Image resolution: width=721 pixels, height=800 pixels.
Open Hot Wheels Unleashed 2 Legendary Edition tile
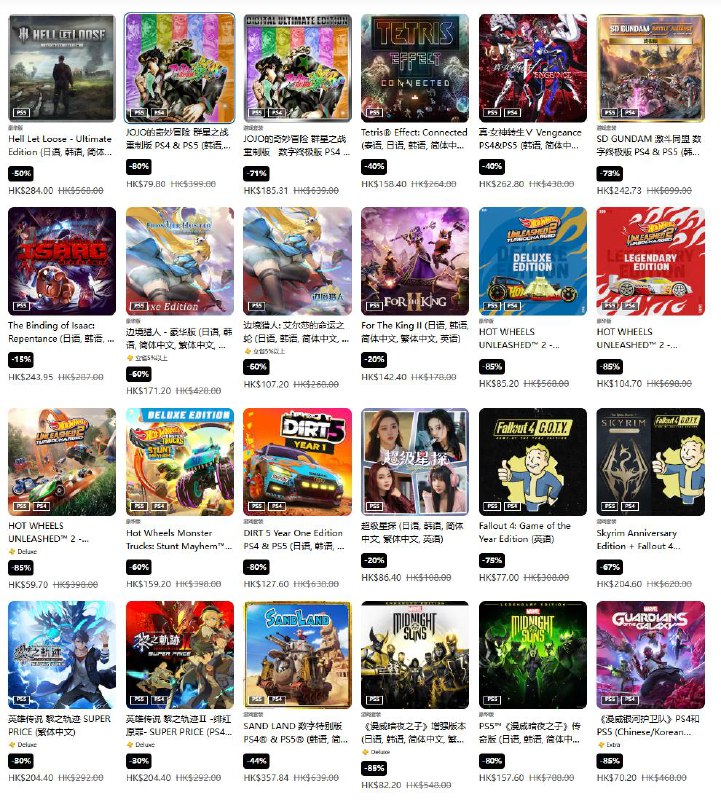[x=650, y=262]
